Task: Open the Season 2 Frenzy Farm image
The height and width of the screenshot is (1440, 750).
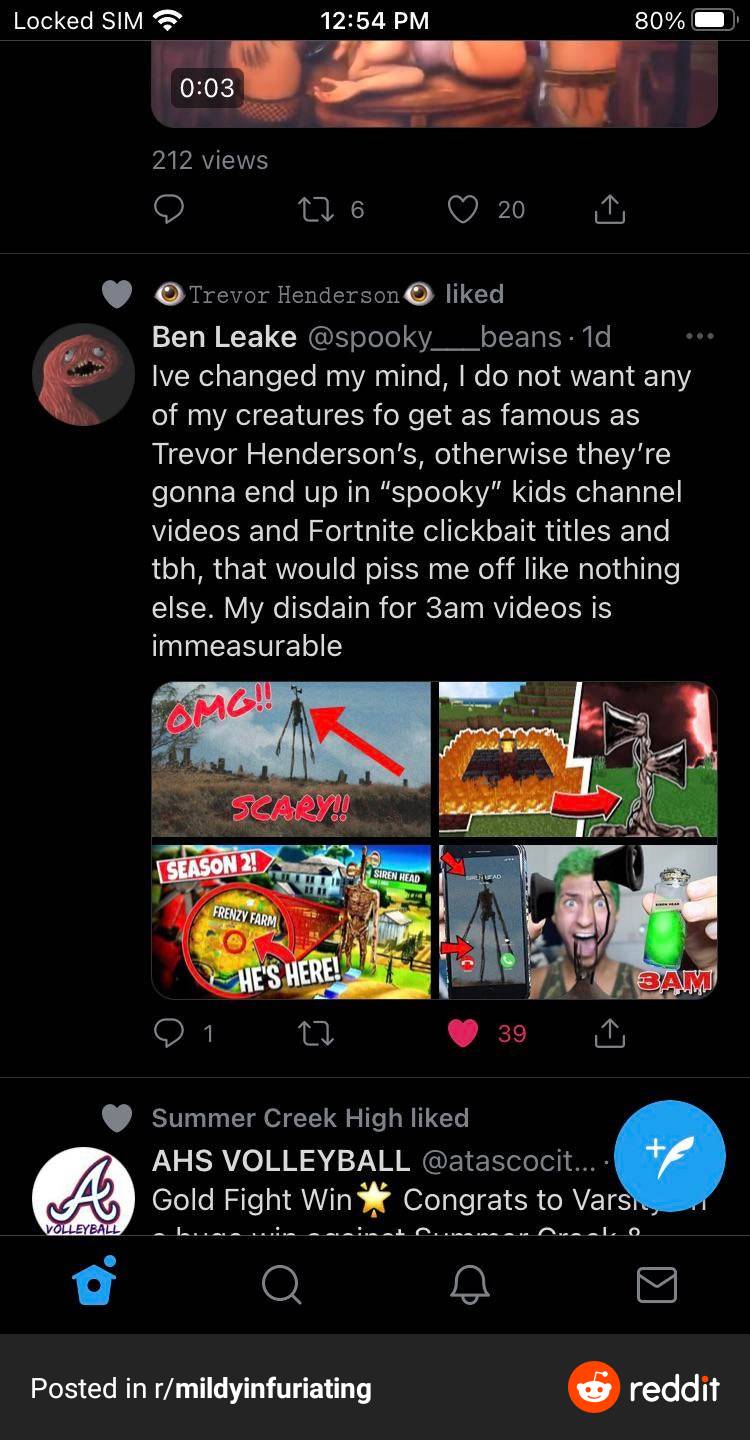Action: (x=291, y=921)
